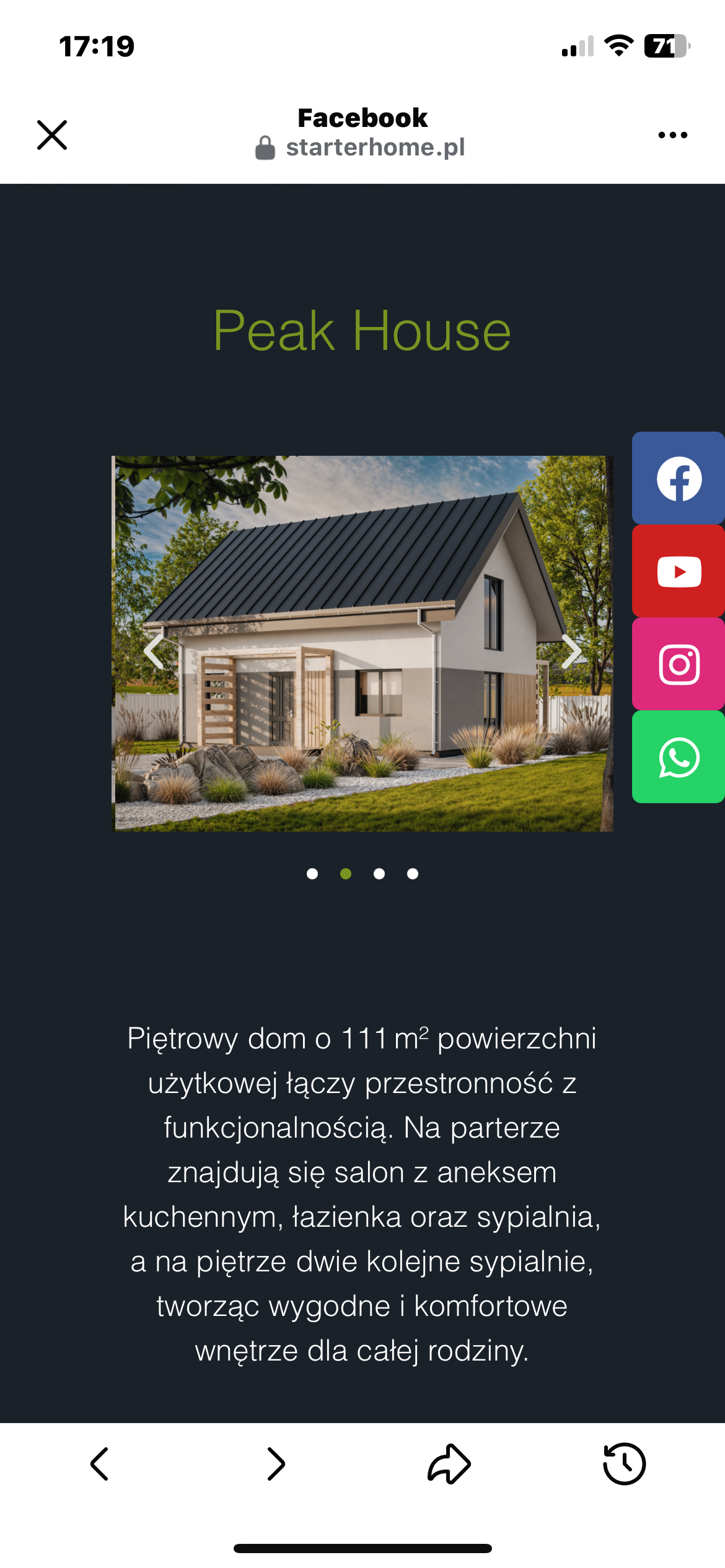Close the in-app browser
Screen dimensions: 725x1568
52,135
